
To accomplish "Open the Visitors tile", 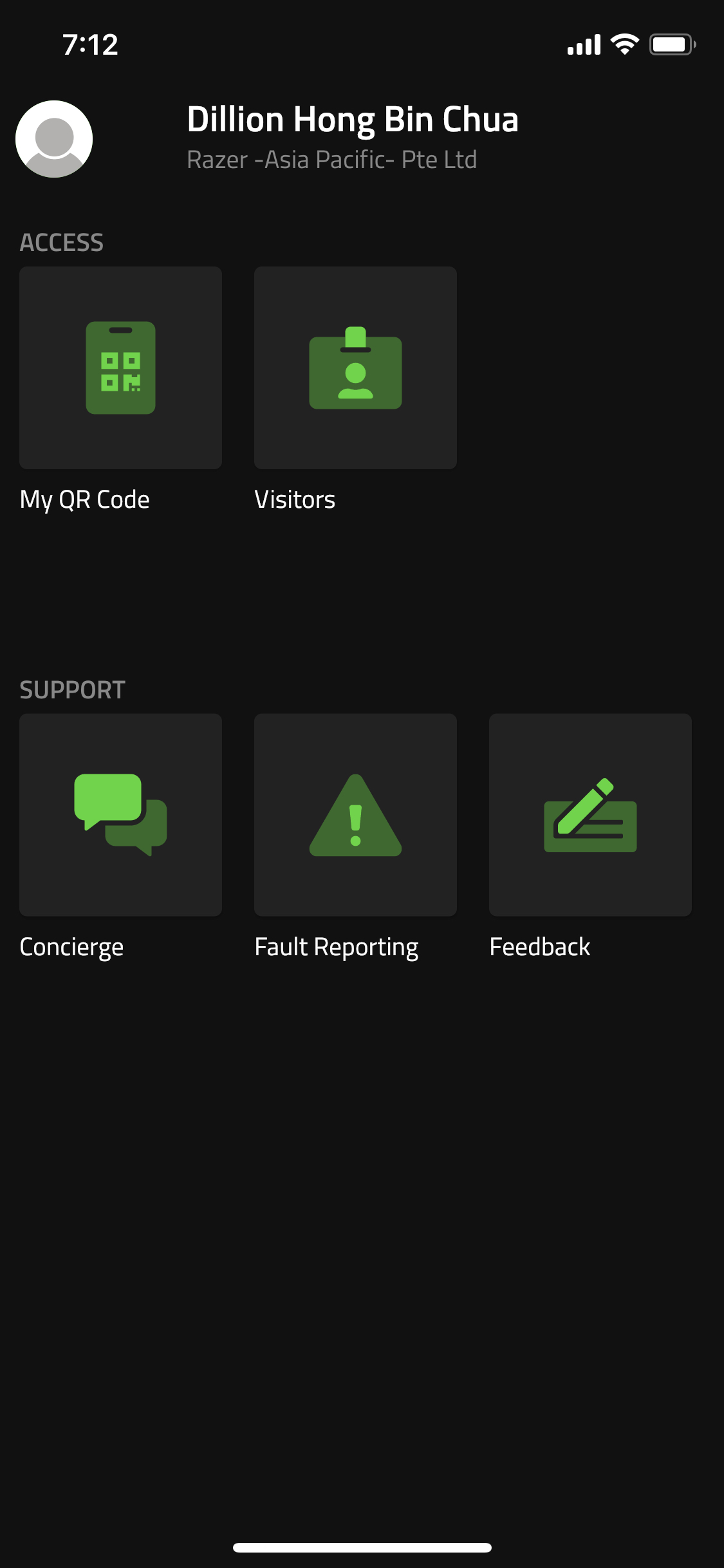I will point(355,368).
